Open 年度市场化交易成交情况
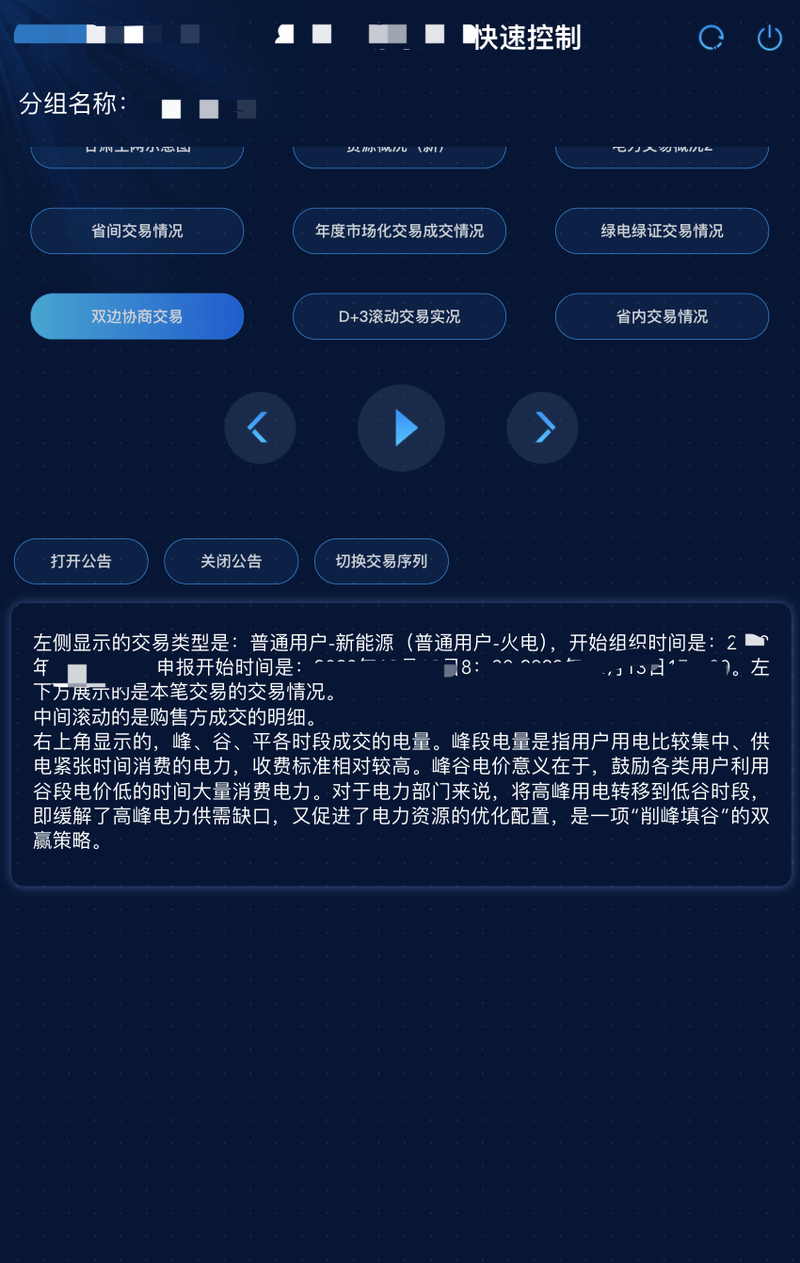Viewport: 800px width, 1263px height. pyautogui.click(x=399, y=231)
